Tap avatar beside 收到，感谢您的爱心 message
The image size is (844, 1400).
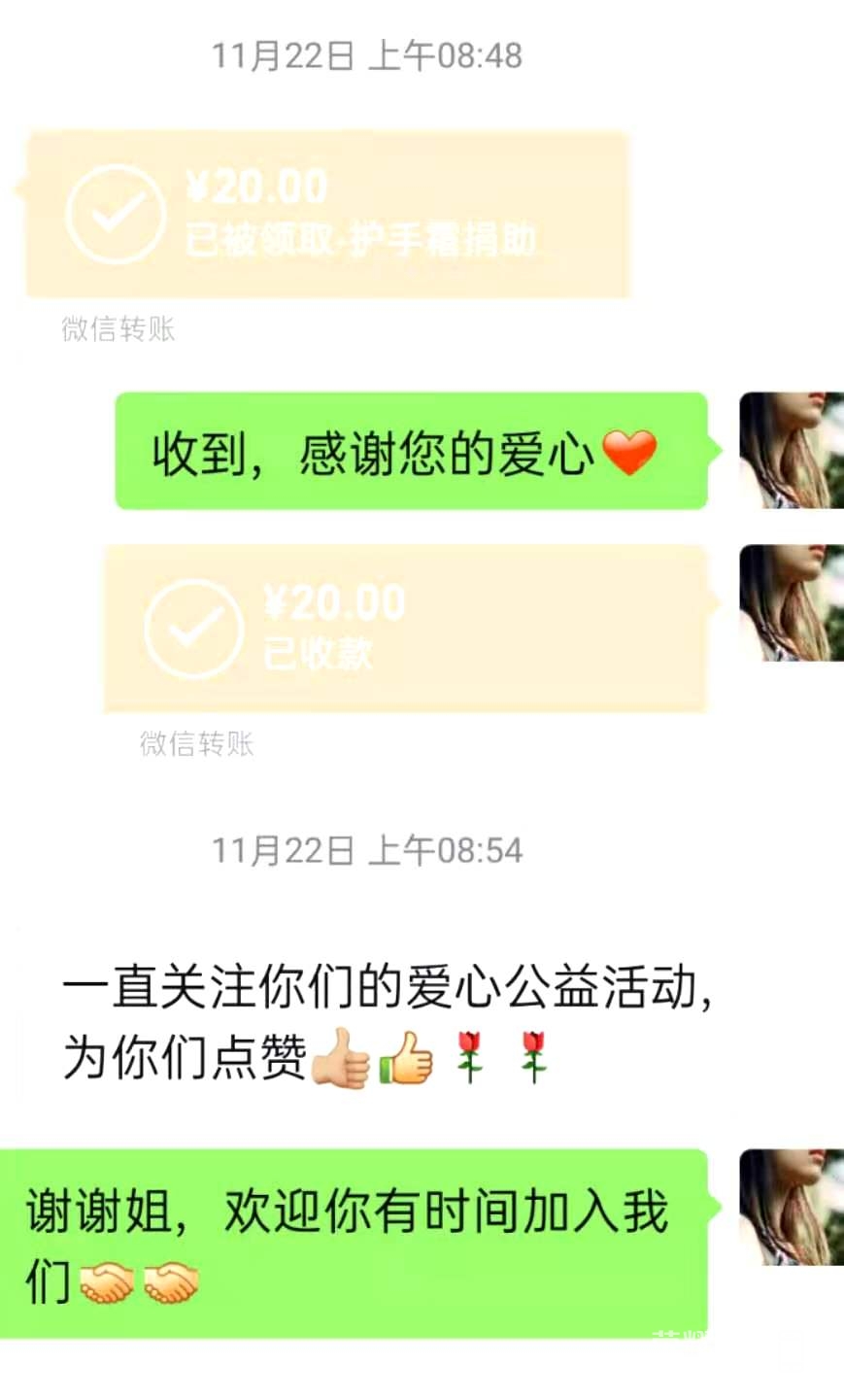click(x=791, y=450)
